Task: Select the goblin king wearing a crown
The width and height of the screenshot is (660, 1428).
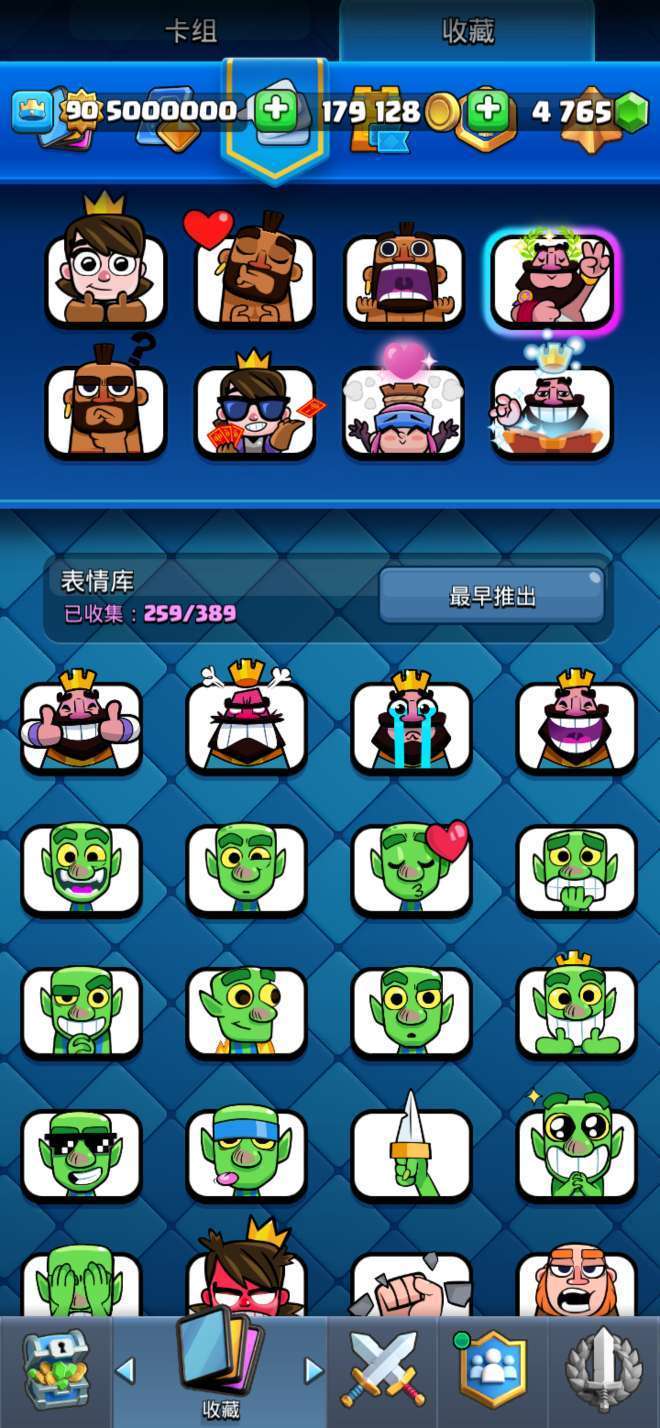Action: [576, 1009]
